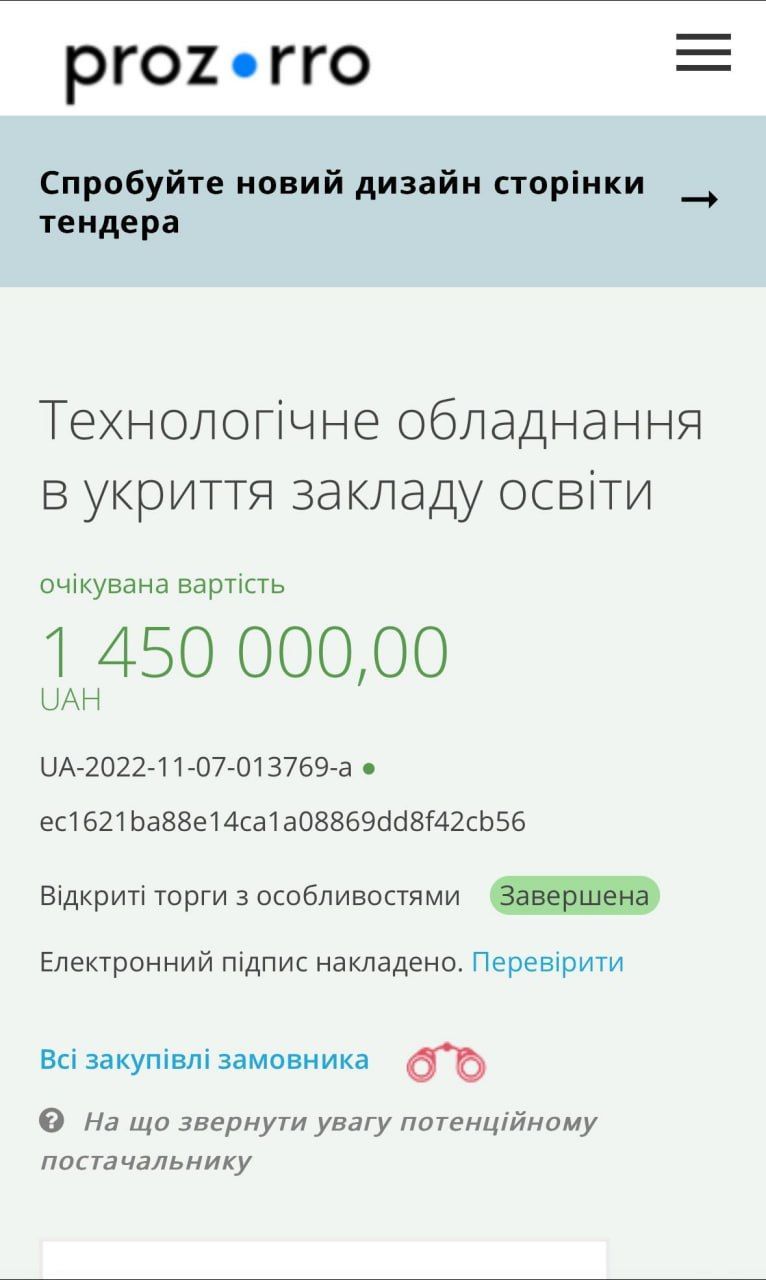Open the binoculars monitoring icon
The image size is (766, 1280).
(446, 1063)
